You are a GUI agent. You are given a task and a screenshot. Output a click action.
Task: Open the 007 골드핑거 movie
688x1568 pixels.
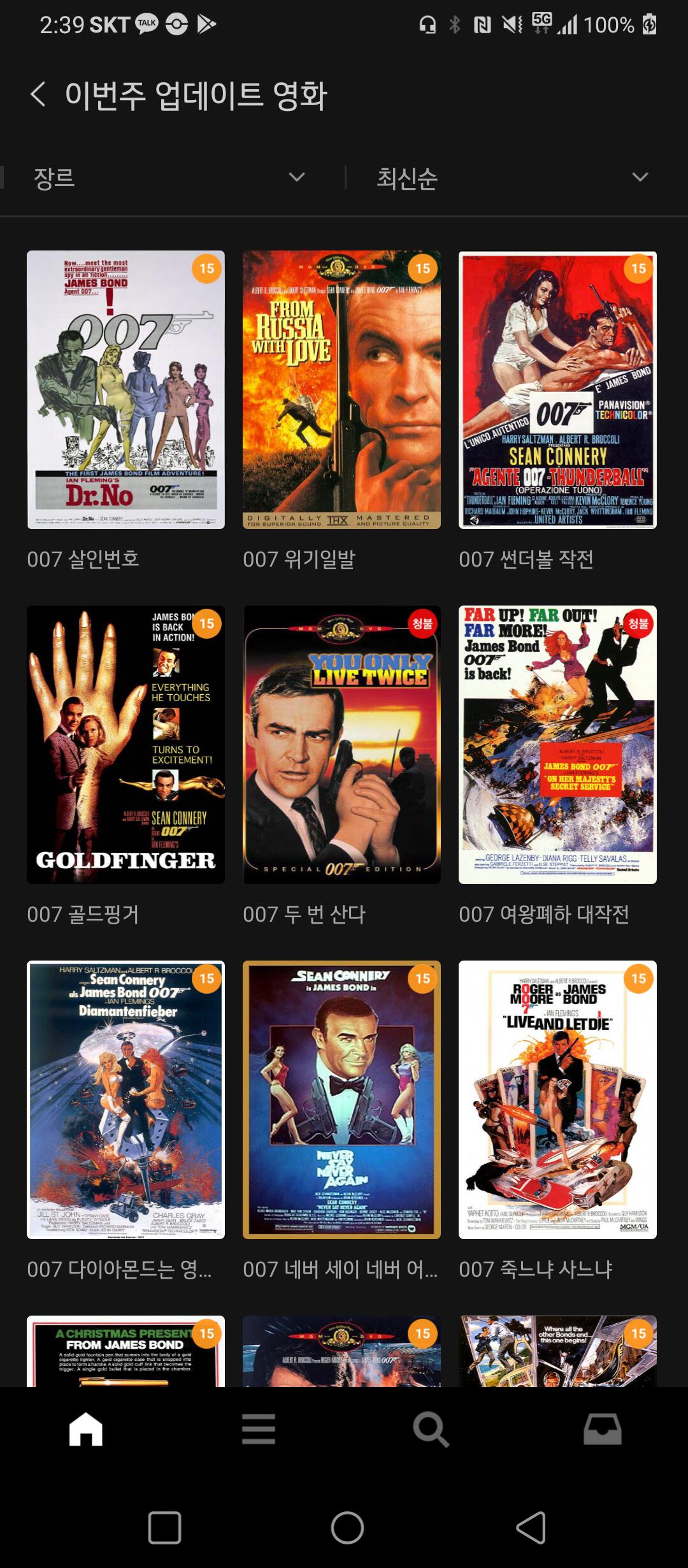[125, 744]
